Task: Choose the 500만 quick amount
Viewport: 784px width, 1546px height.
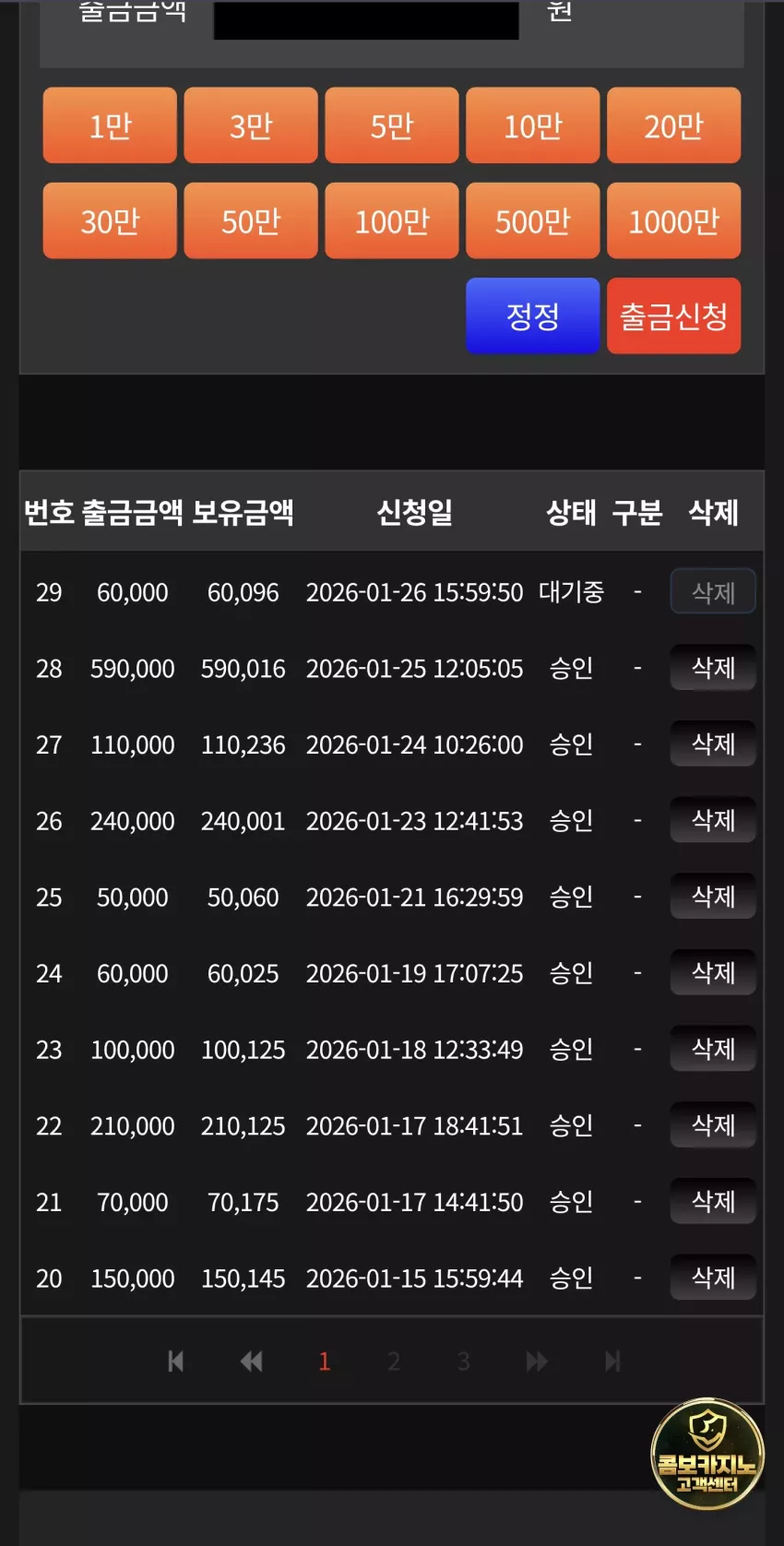Action: point(533,220)
